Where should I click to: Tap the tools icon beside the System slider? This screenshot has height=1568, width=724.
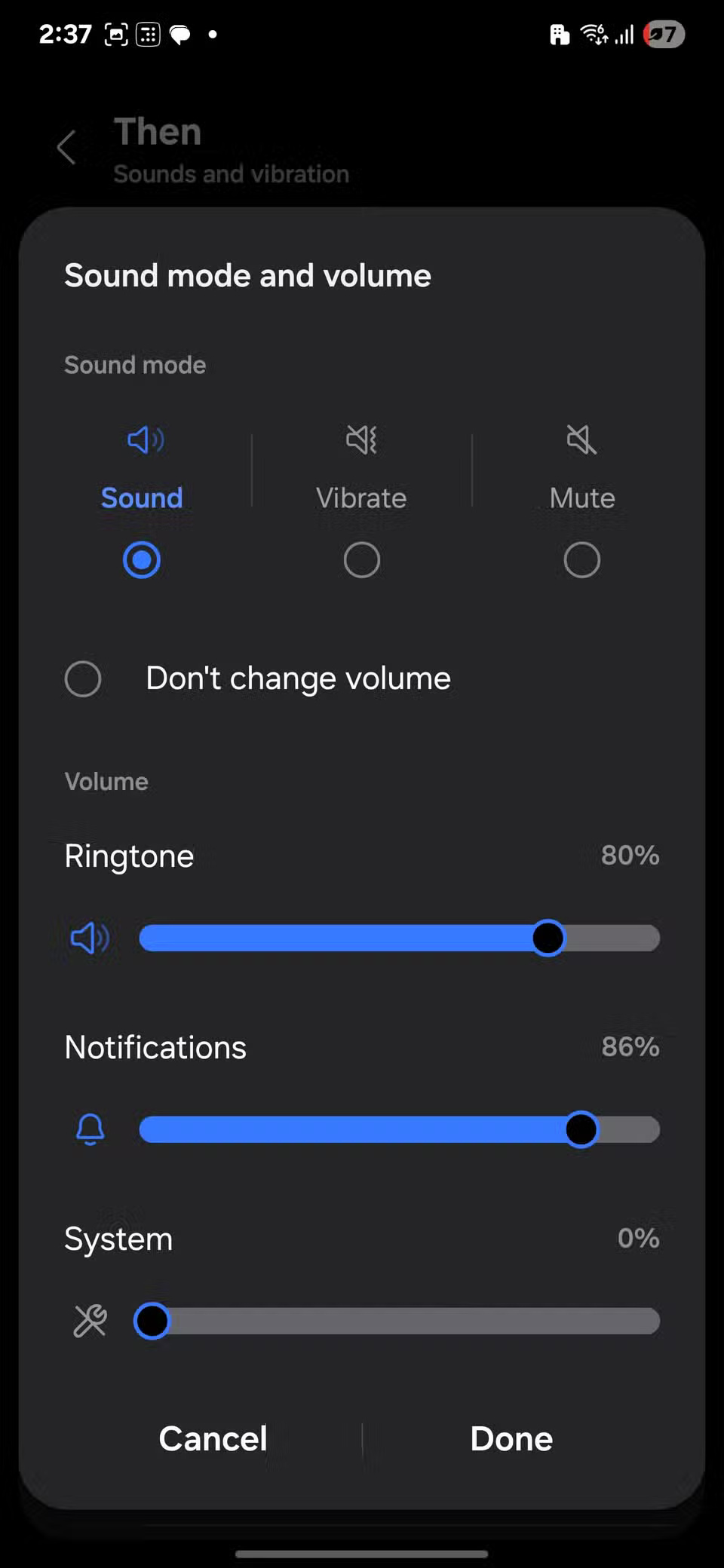(x=90, y=1321)
